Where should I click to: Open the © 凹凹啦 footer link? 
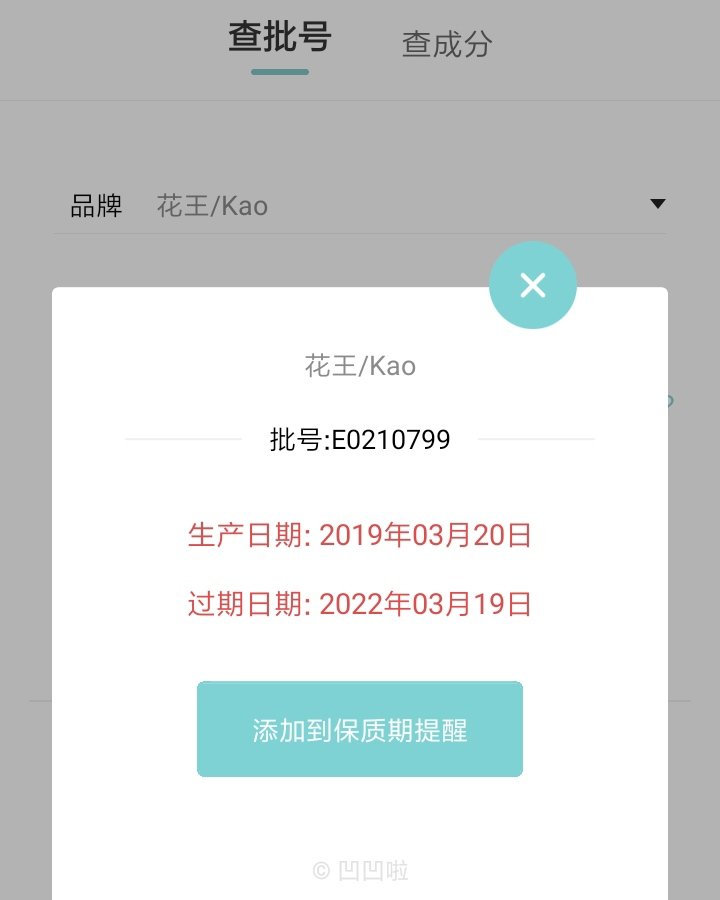pyautogui.click(x=360, y=868)
